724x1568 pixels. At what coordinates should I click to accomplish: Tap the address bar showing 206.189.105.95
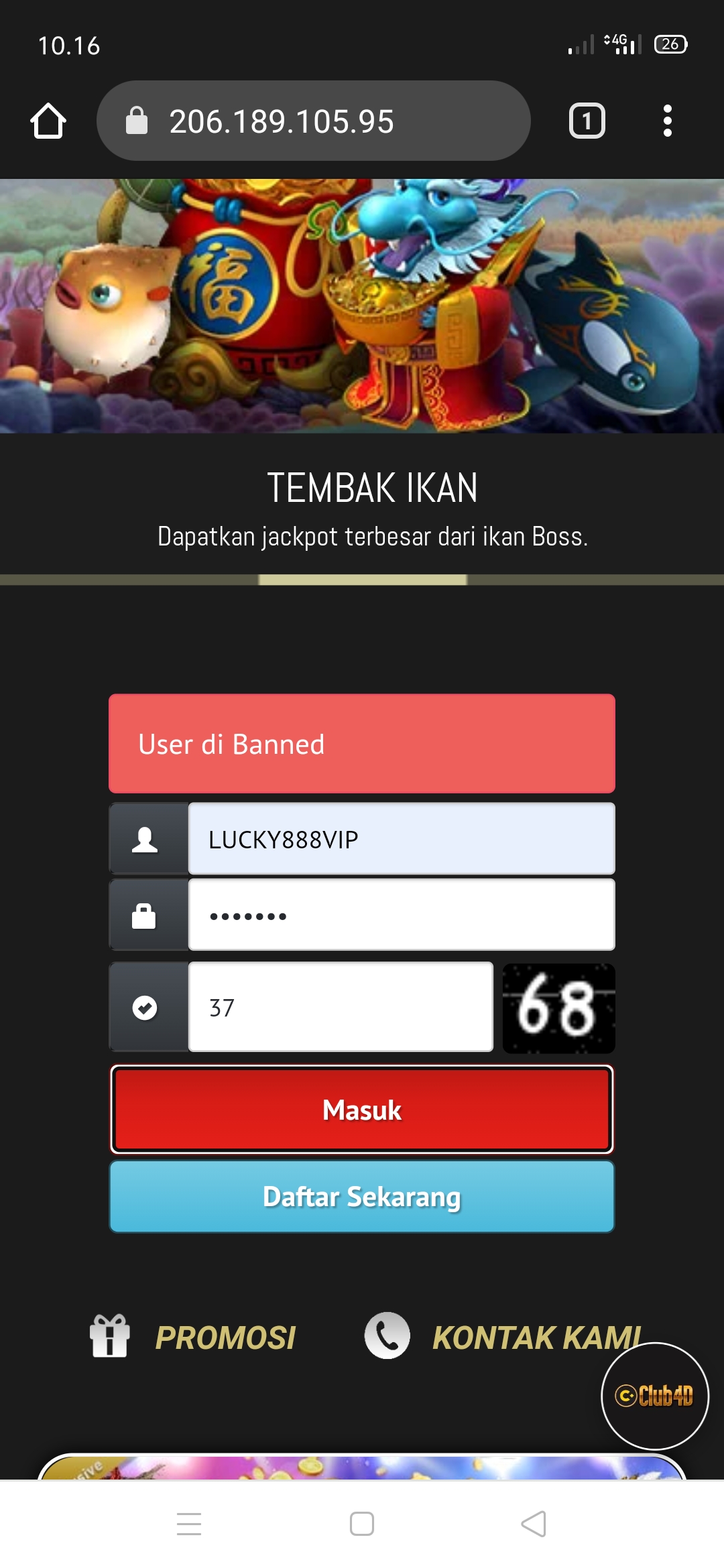coord(314,121)
